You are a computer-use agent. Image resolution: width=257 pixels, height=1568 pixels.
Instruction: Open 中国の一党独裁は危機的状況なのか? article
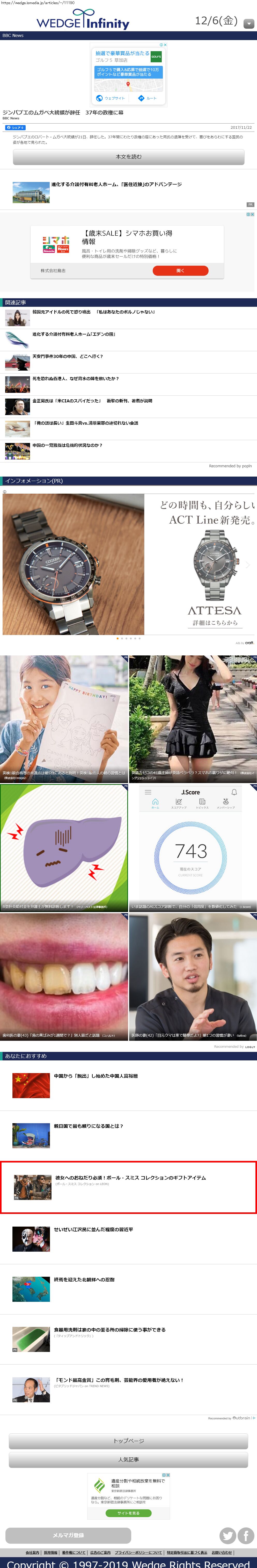[67, 446]
